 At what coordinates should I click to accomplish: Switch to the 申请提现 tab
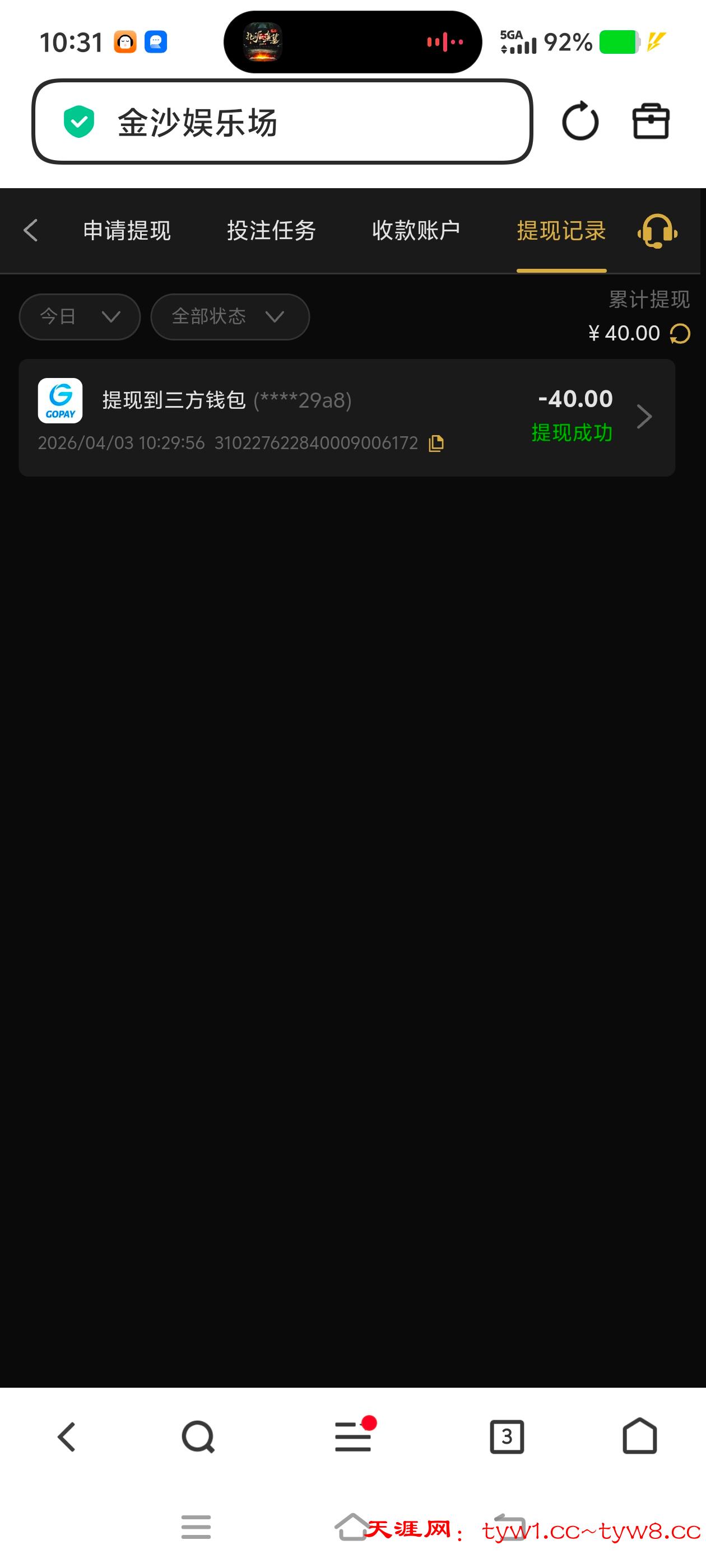[127, 231]
